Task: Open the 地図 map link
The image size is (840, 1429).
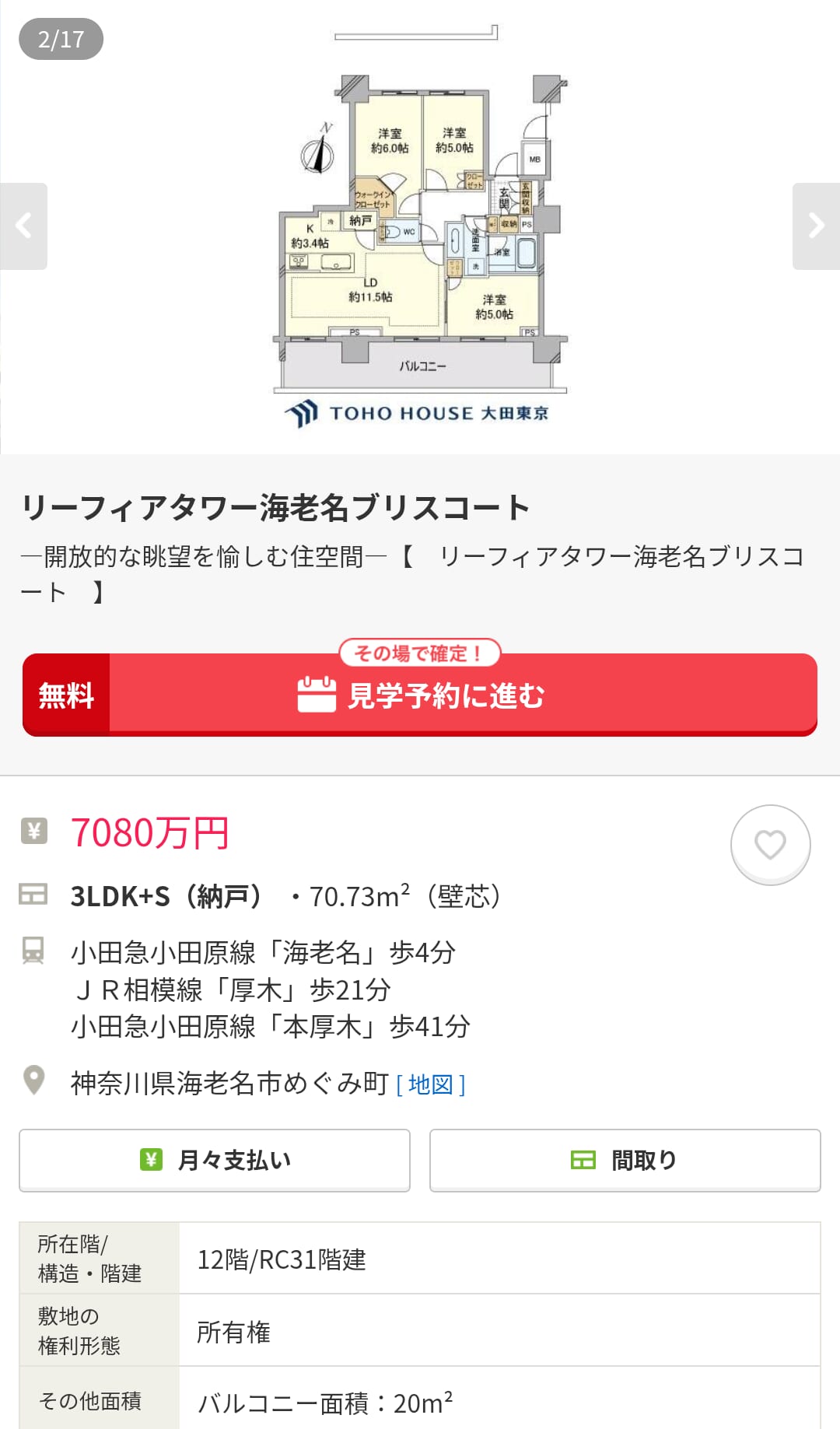Action: click(x=431, y=1084)
